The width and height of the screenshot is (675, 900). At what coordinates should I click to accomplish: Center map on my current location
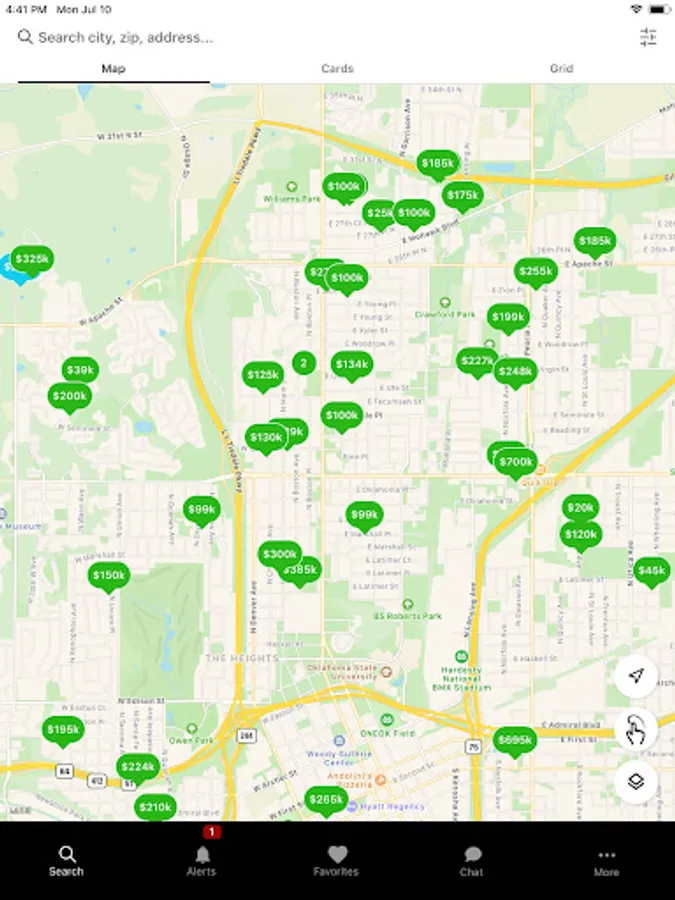(x=635, y=676)
